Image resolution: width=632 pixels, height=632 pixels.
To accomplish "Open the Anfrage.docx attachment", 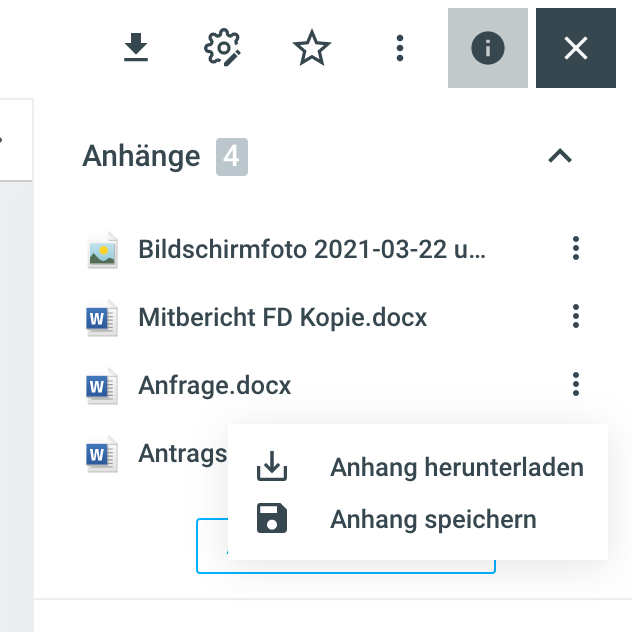I will point(214,385).
